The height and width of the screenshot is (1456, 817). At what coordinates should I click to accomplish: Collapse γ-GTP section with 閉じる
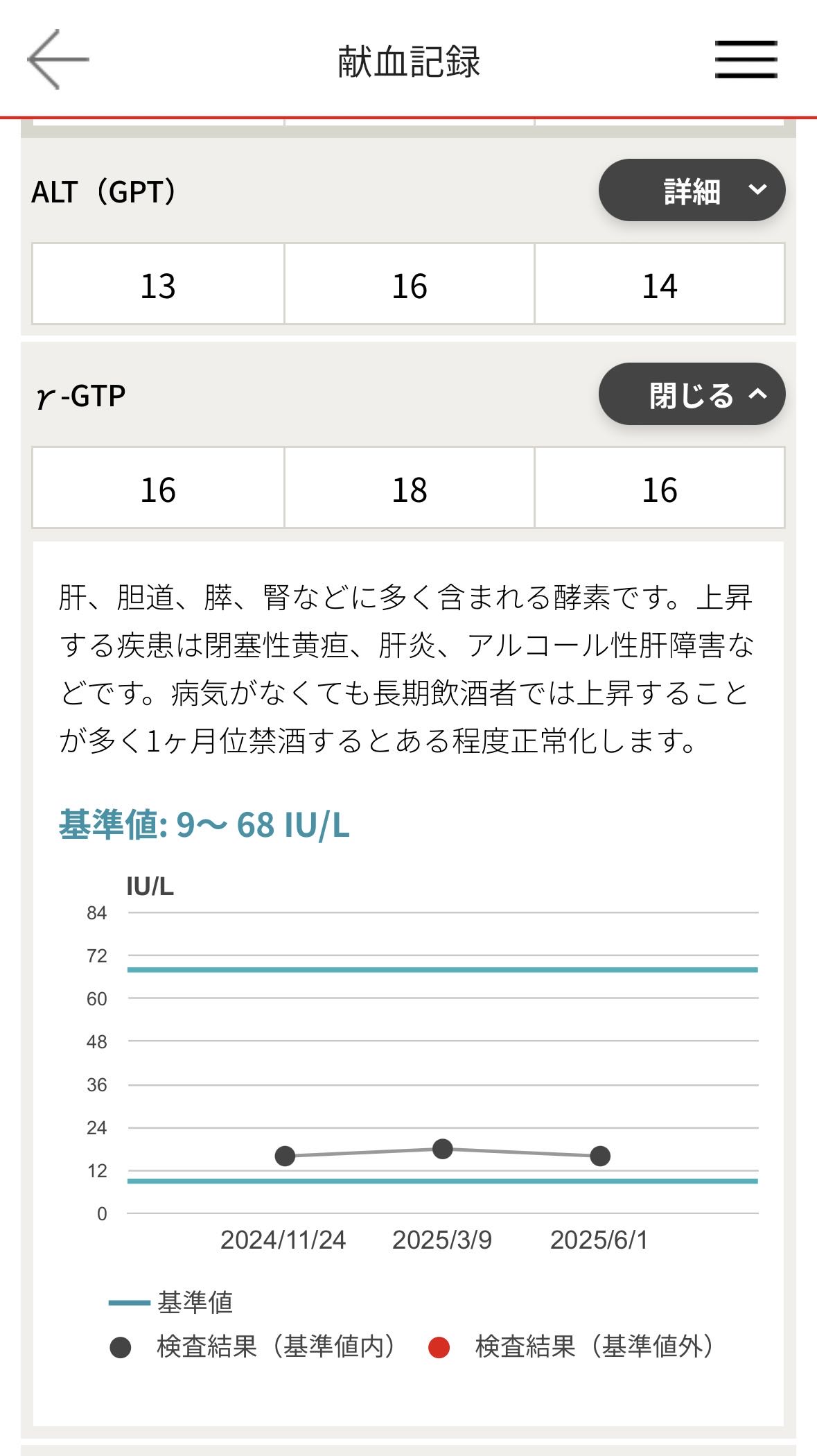[x=692, y=394]
